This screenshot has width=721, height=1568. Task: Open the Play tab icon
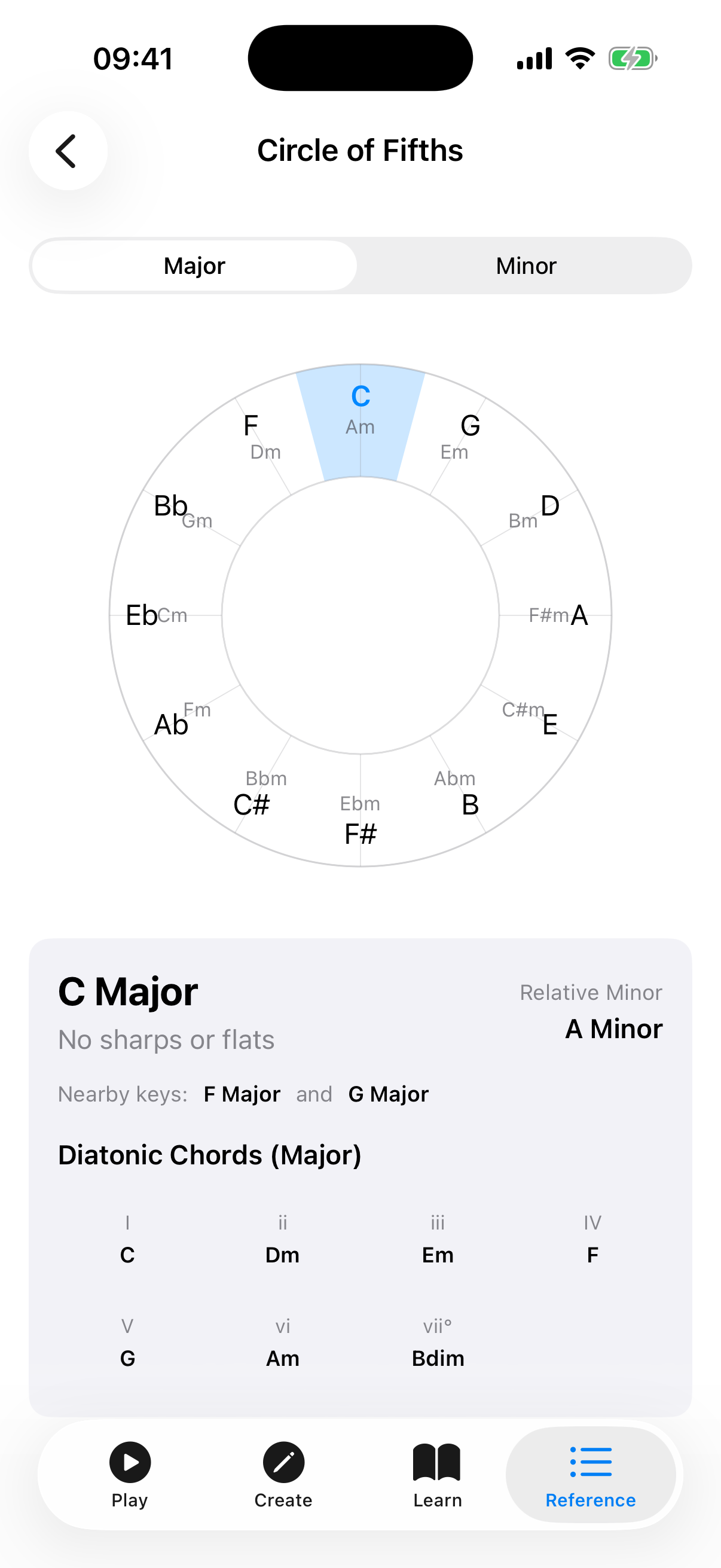(129, 1462)
